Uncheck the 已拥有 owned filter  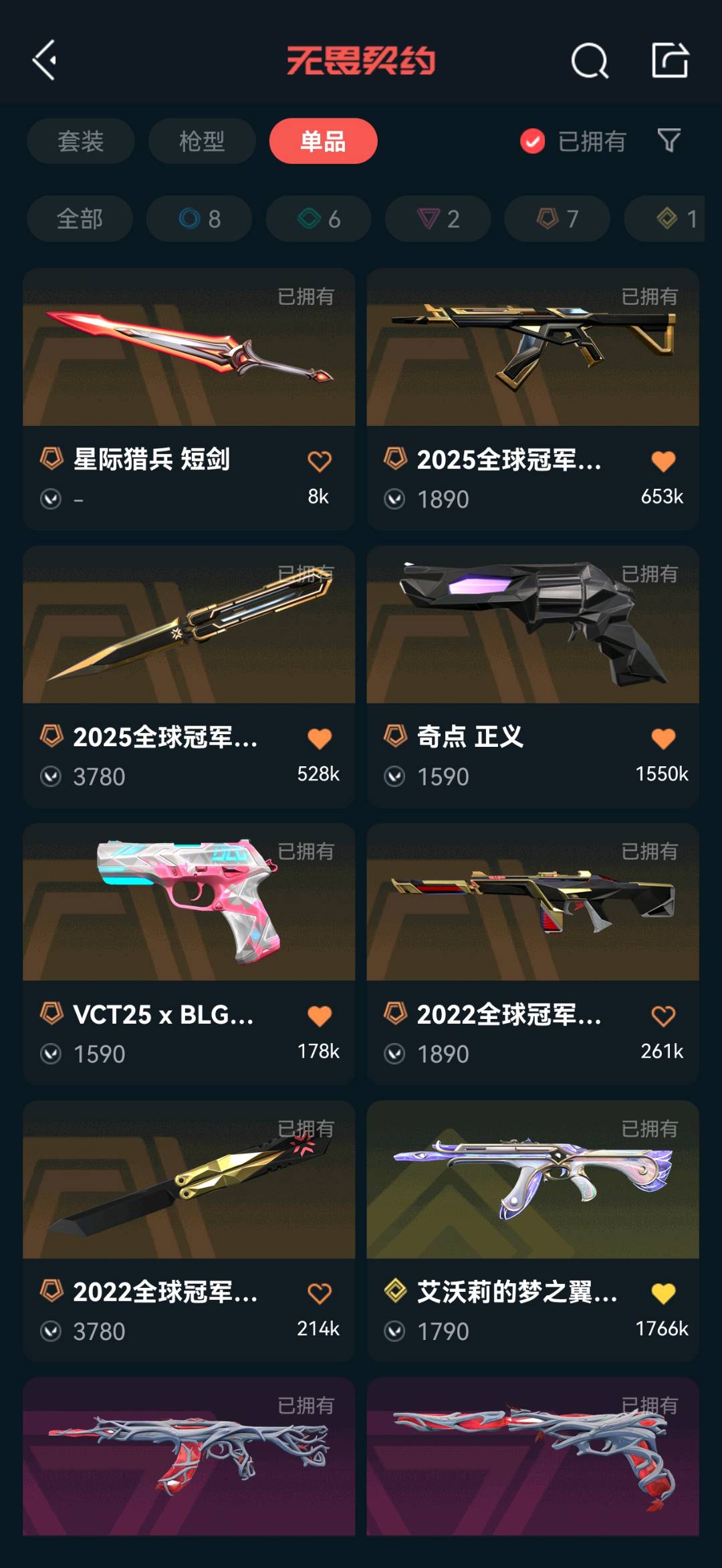coord(533,141)
